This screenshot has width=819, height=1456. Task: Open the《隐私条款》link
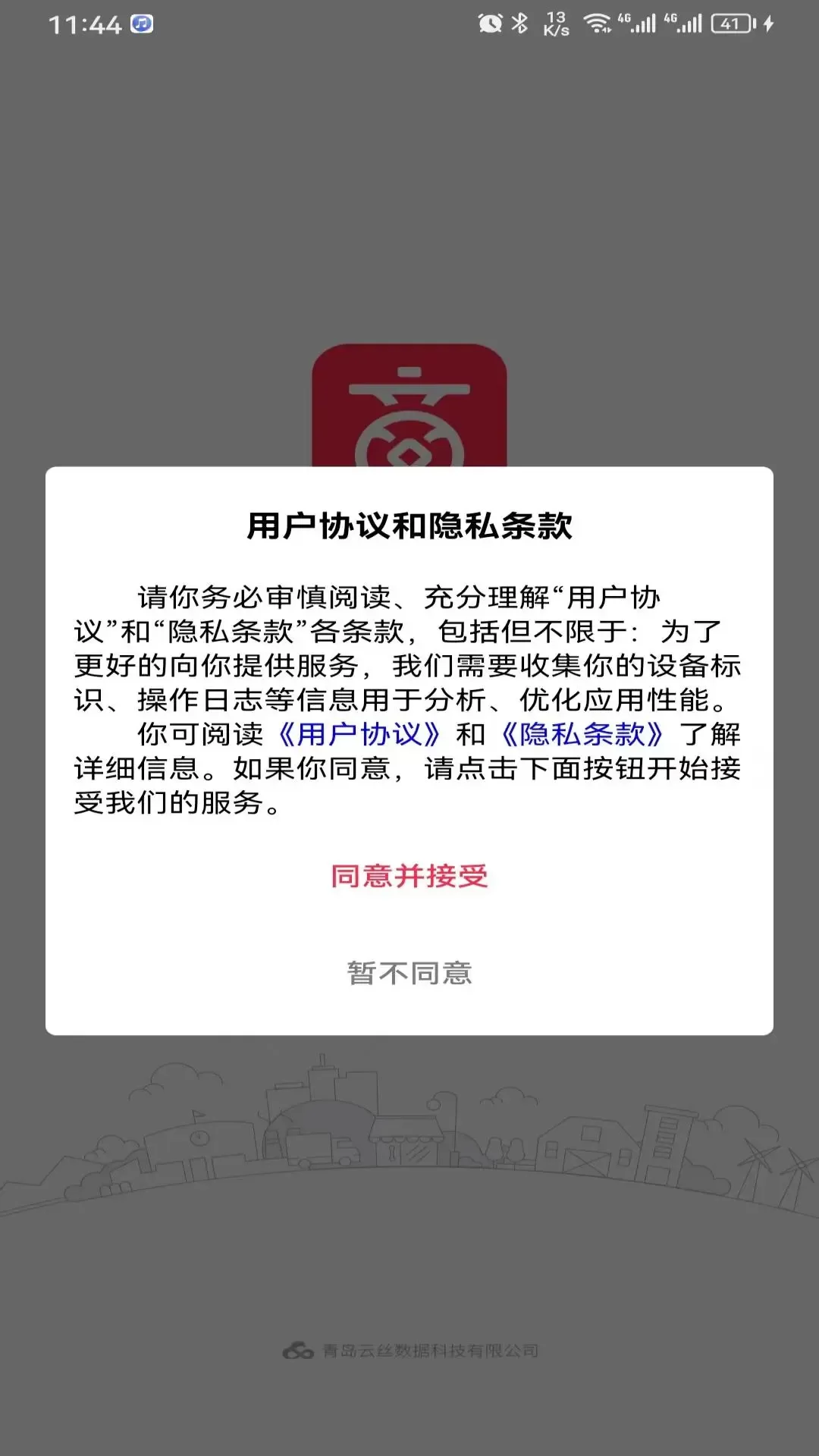pos(582,734)
